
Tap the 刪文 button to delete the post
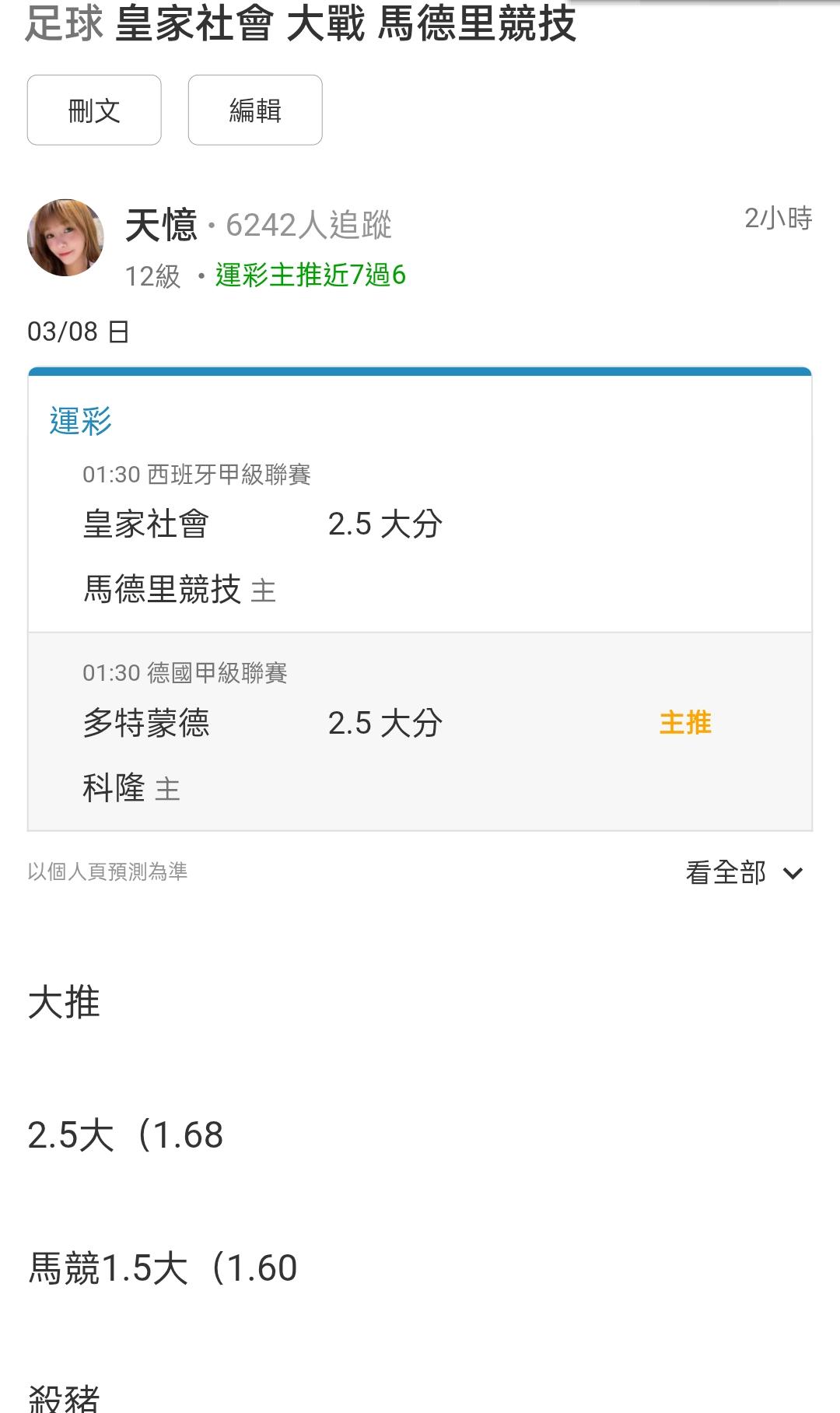tap(94, 110)
